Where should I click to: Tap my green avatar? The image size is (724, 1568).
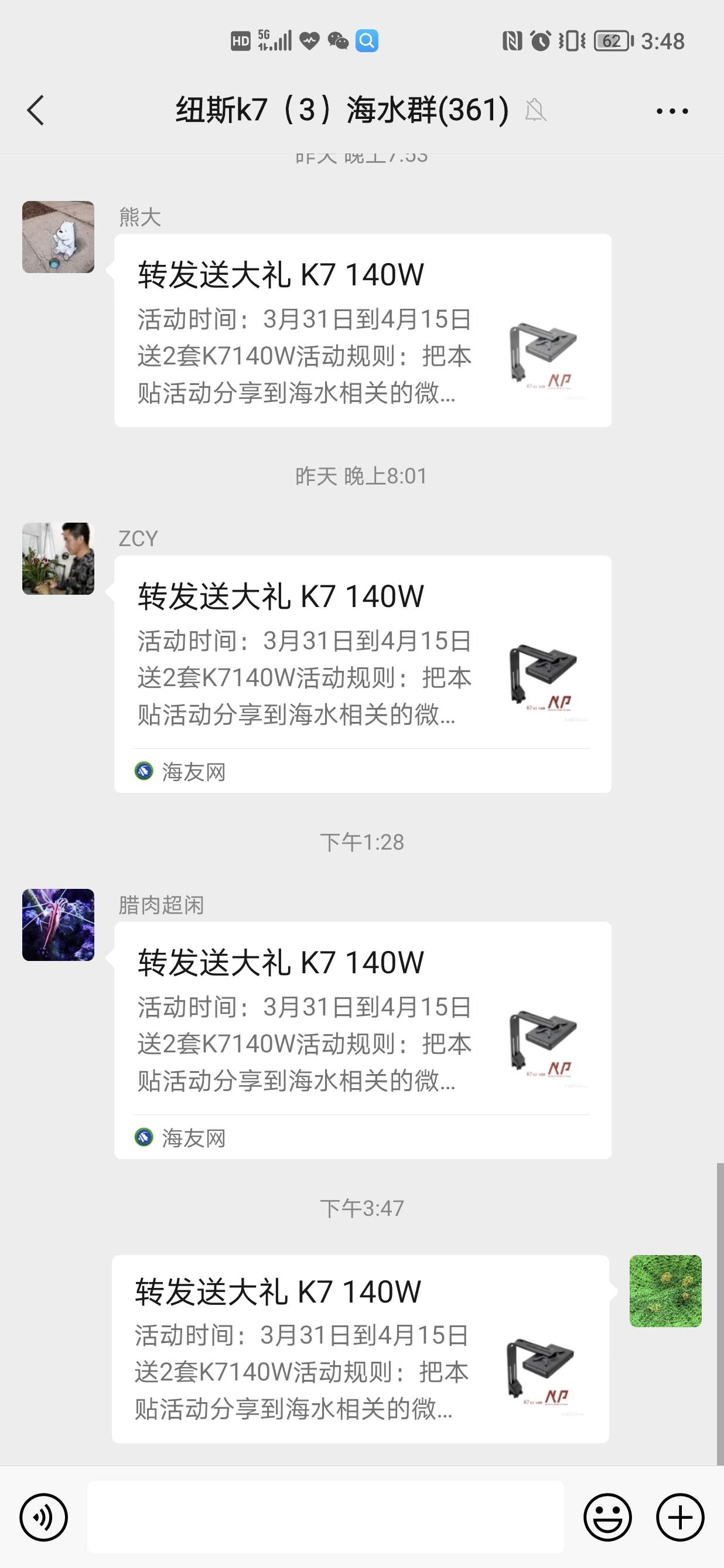click(665, 1291)
